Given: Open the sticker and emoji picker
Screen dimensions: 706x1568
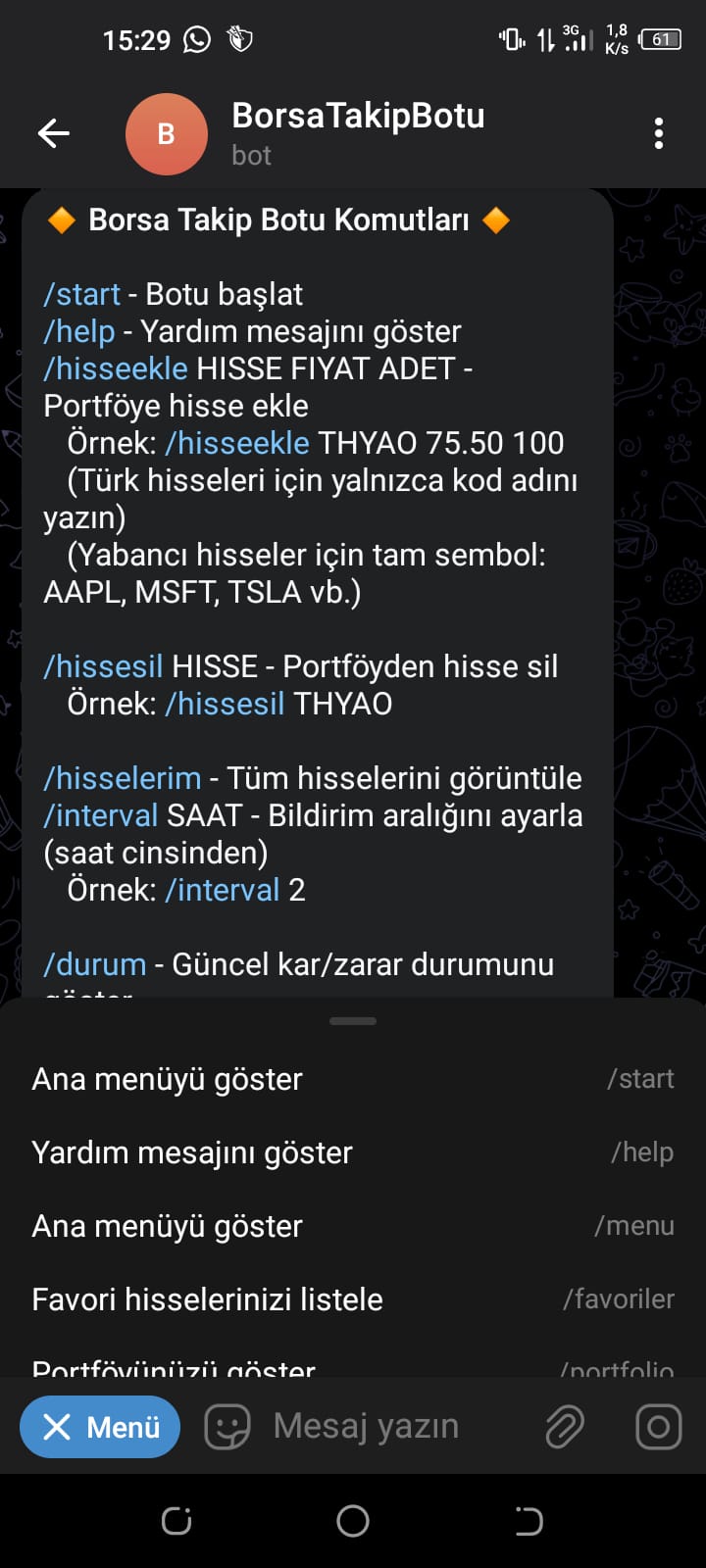Looking at the screenshot, I should pos(227,1427).
